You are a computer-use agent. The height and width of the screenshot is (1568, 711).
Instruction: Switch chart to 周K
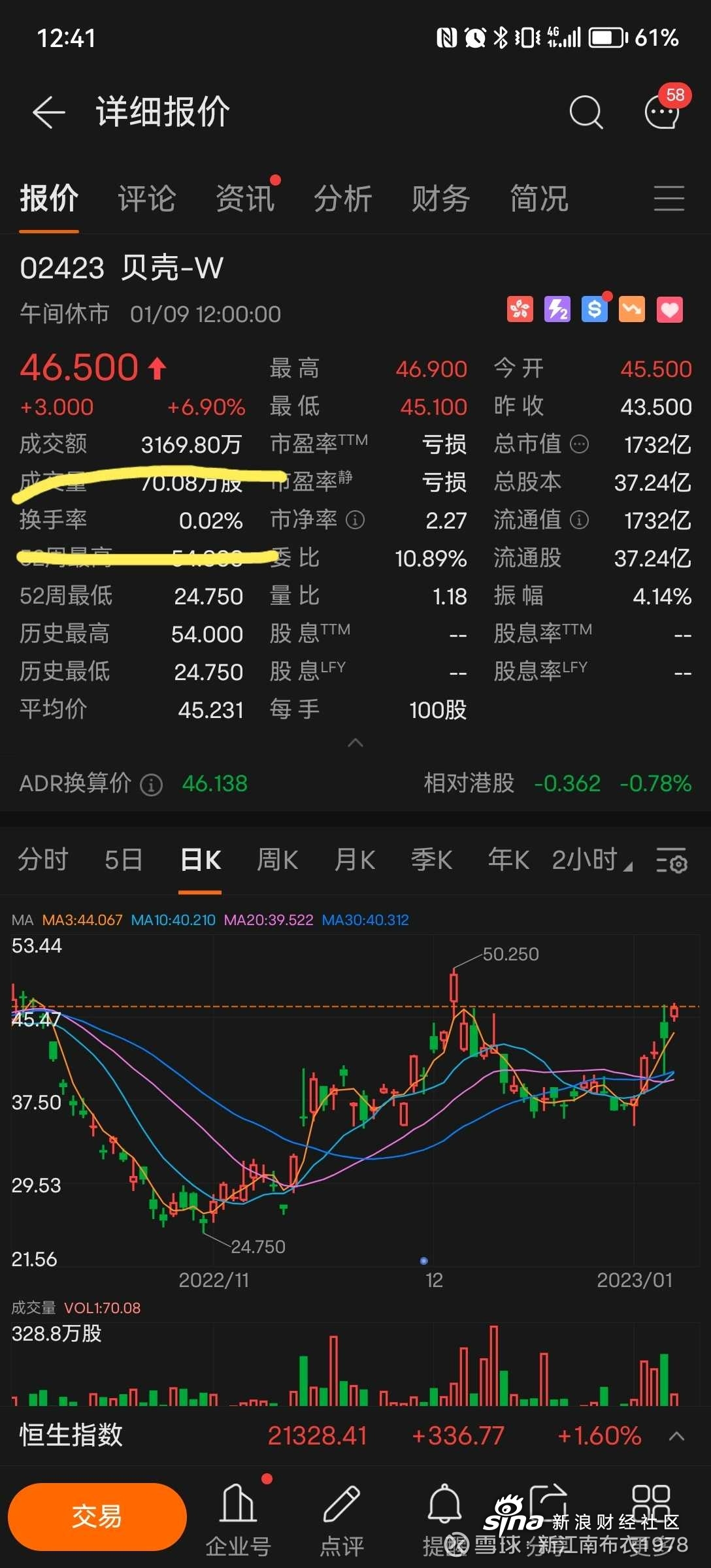click(278, 860)
